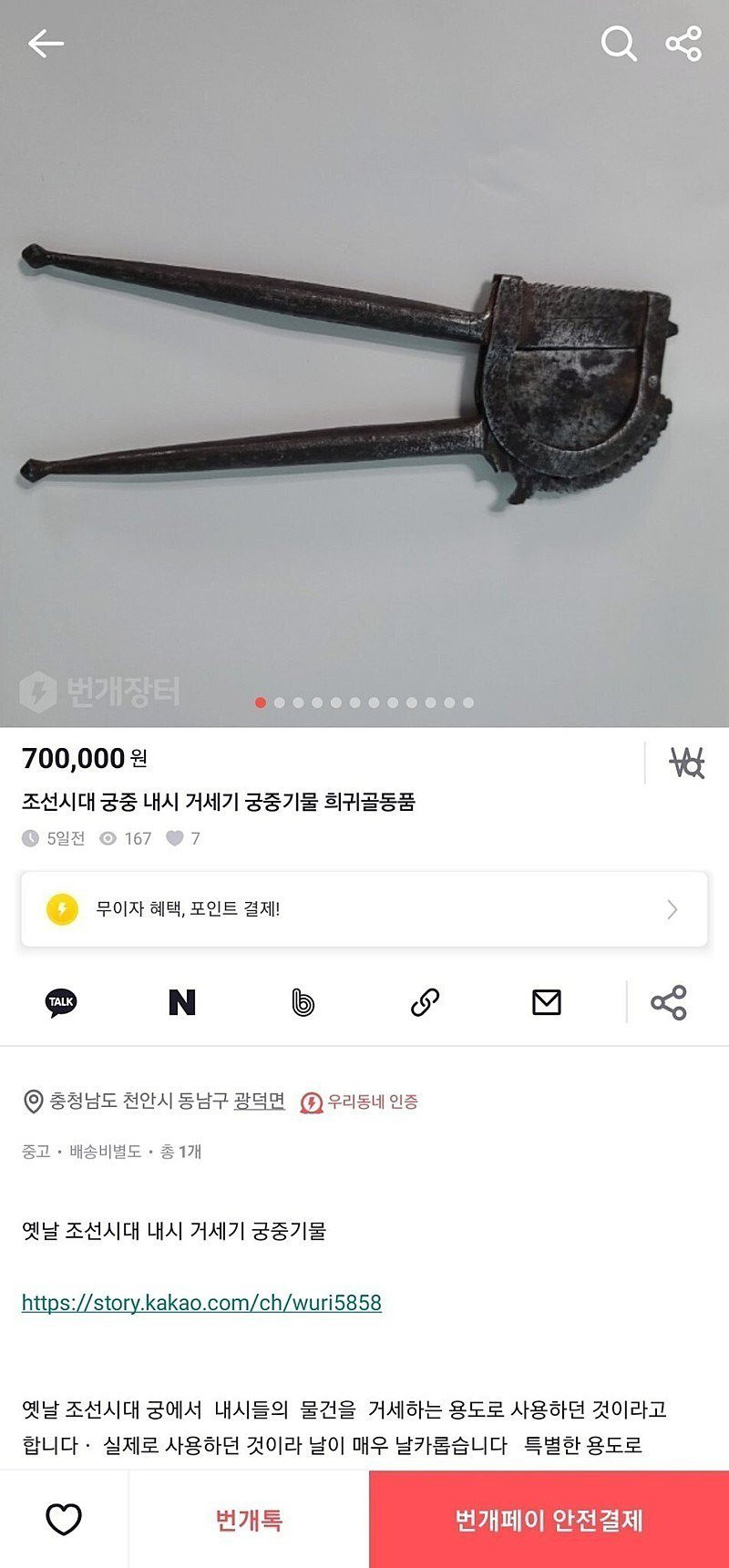Start a 번개톡 chat with the seller
729x1568 pixels.
249,1519
